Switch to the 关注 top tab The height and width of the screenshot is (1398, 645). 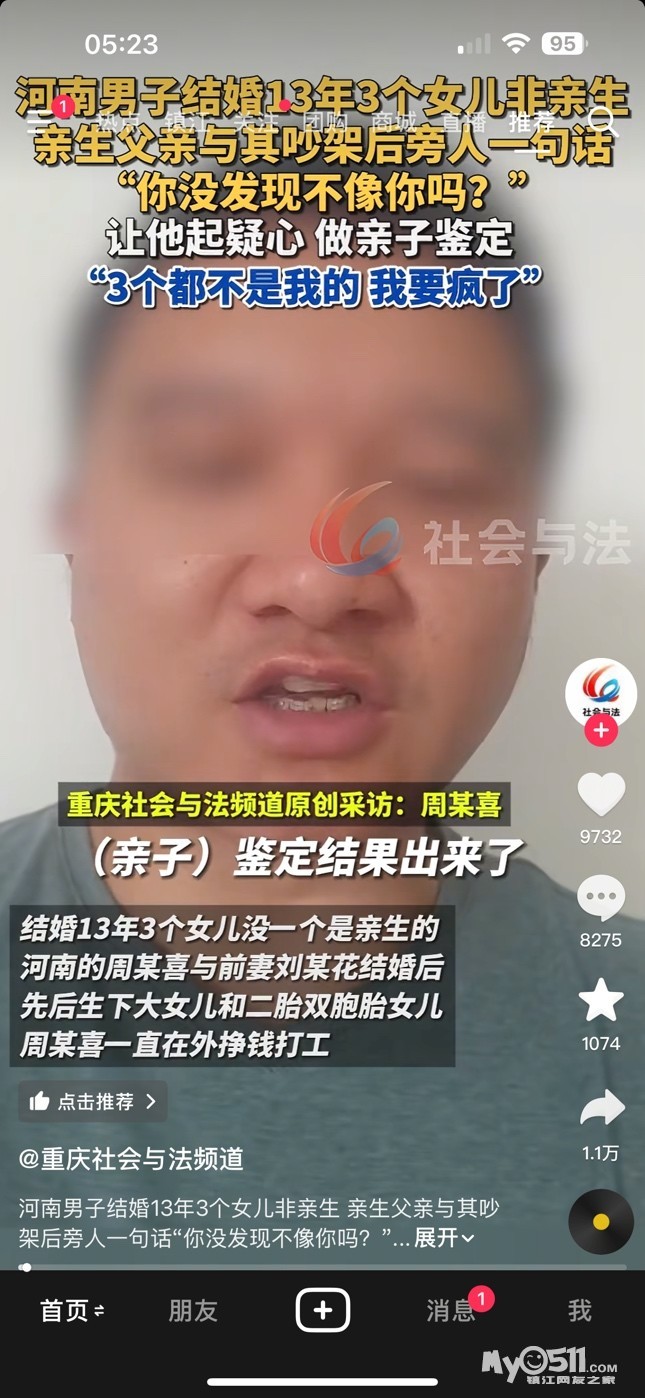click(253, 123)
